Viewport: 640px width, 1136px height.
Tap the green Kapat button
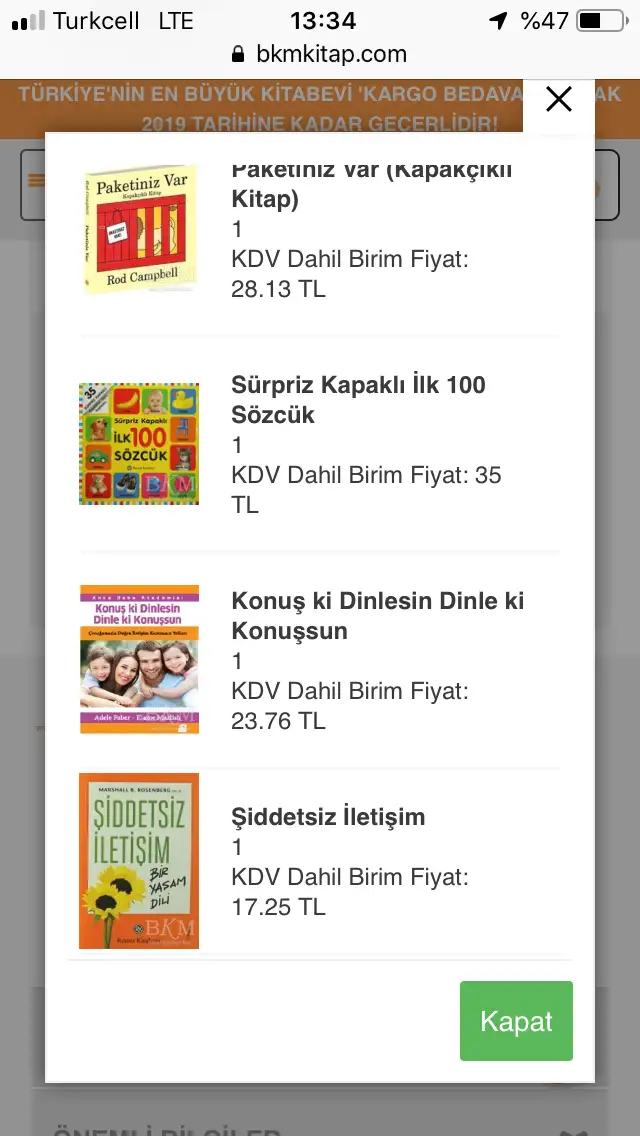click(x=516, y=1021)
